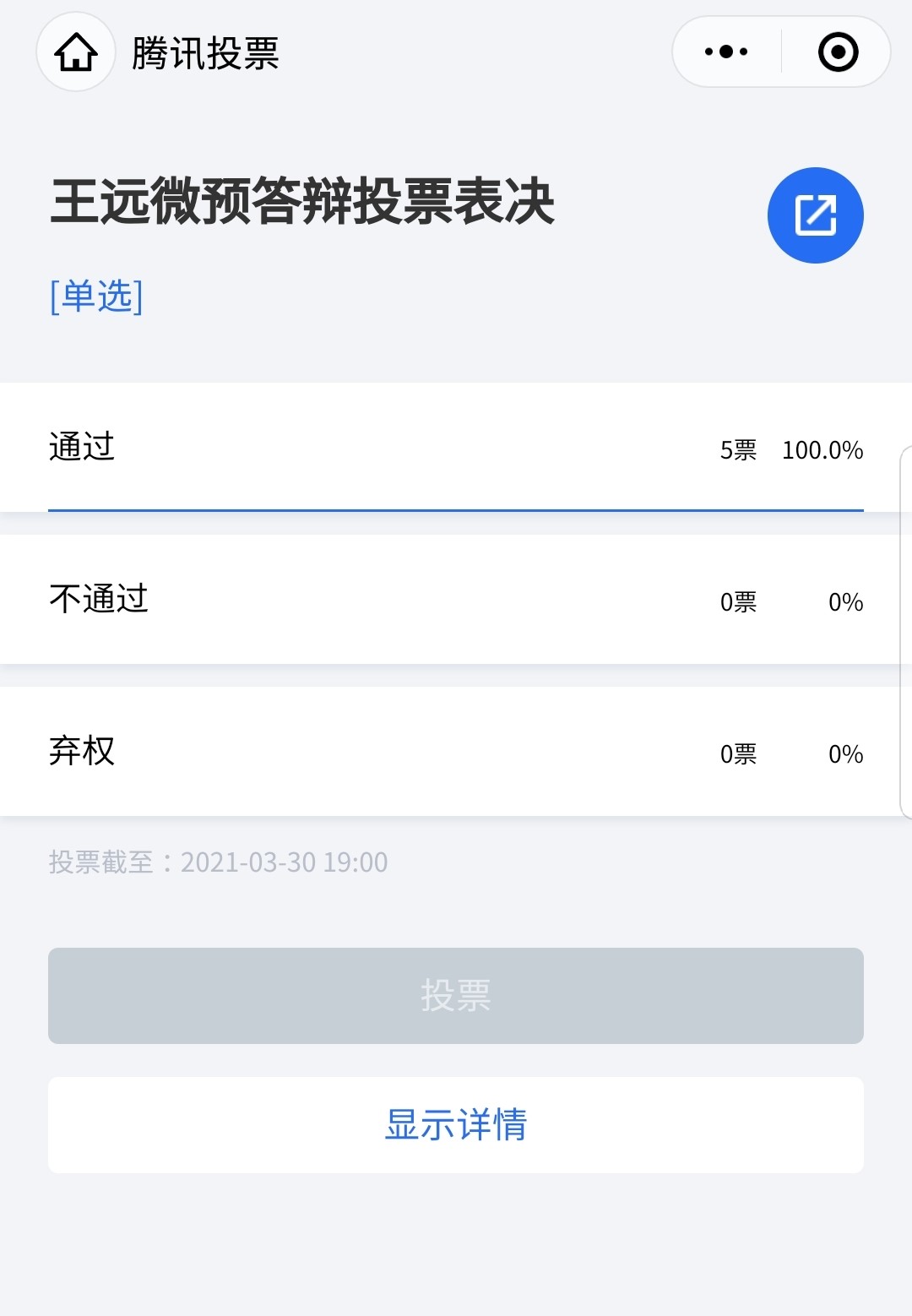Tap the 0票 count for 弃权
The width and height of the screenshot is (912, 1316).
[737, 753]
